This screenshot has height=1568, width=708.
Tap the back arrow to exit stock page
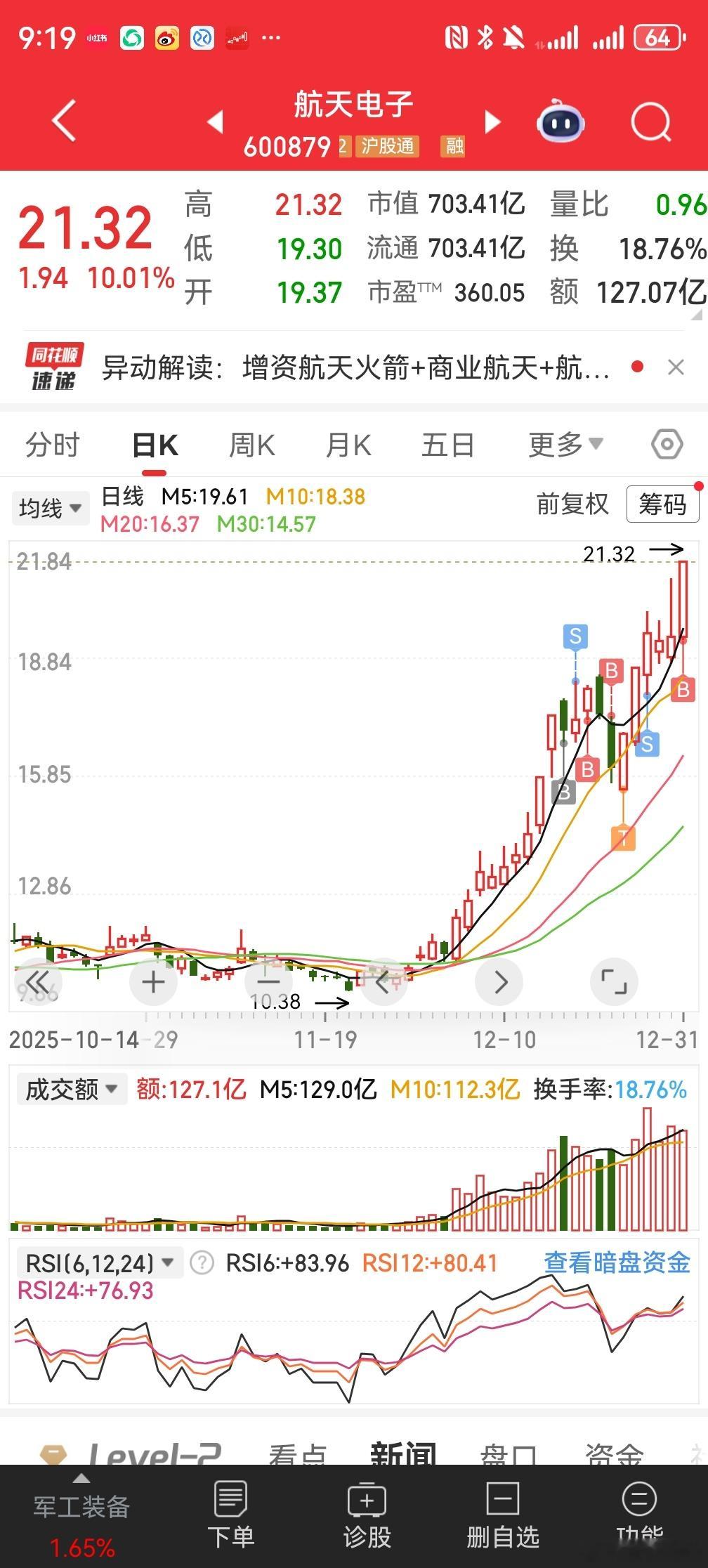point(63,121)
